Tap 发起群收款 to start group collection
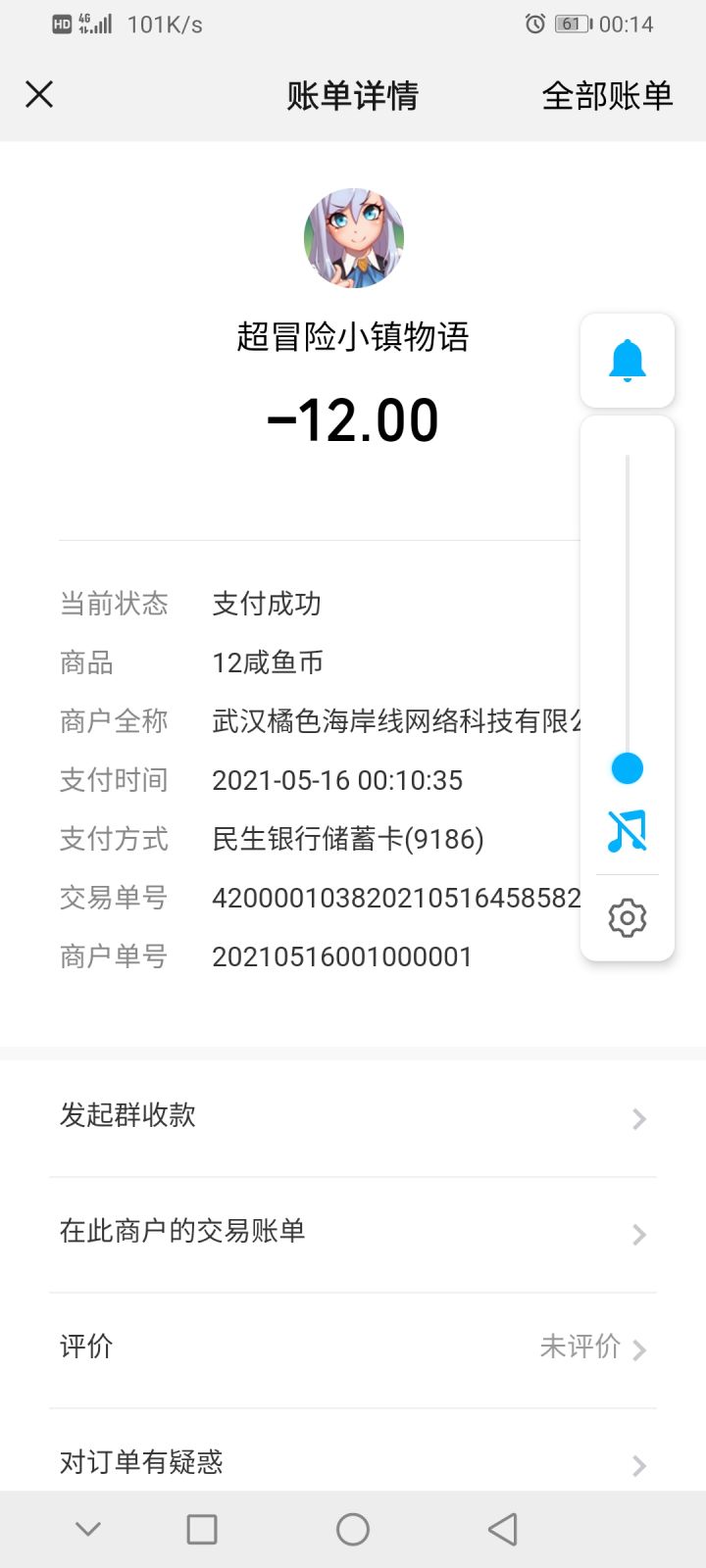Screen dimensions: 706x1568 coord(126,1116)
